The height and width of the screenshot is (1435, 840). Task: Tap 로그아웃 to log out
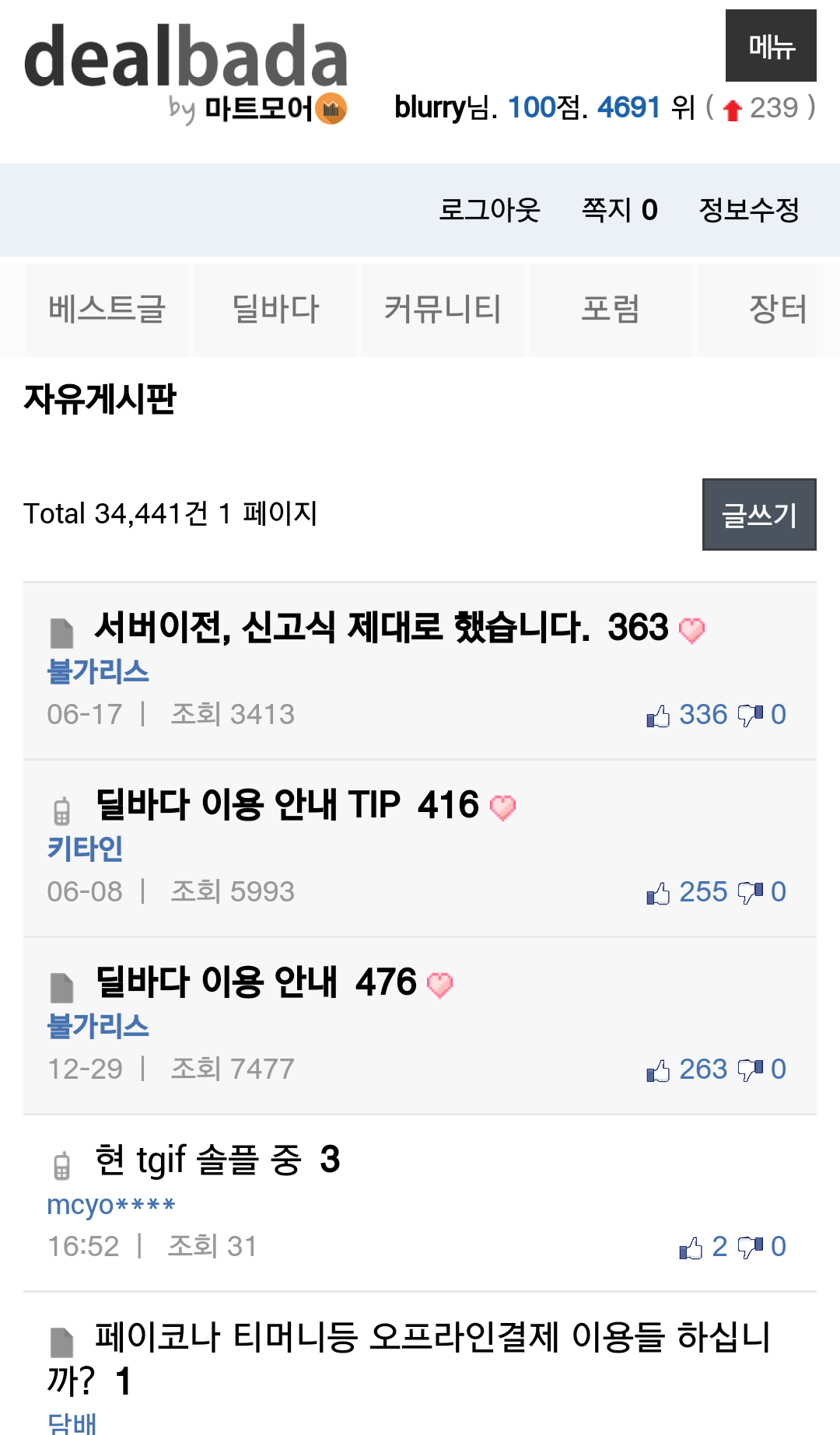click(x=488, y=210)
